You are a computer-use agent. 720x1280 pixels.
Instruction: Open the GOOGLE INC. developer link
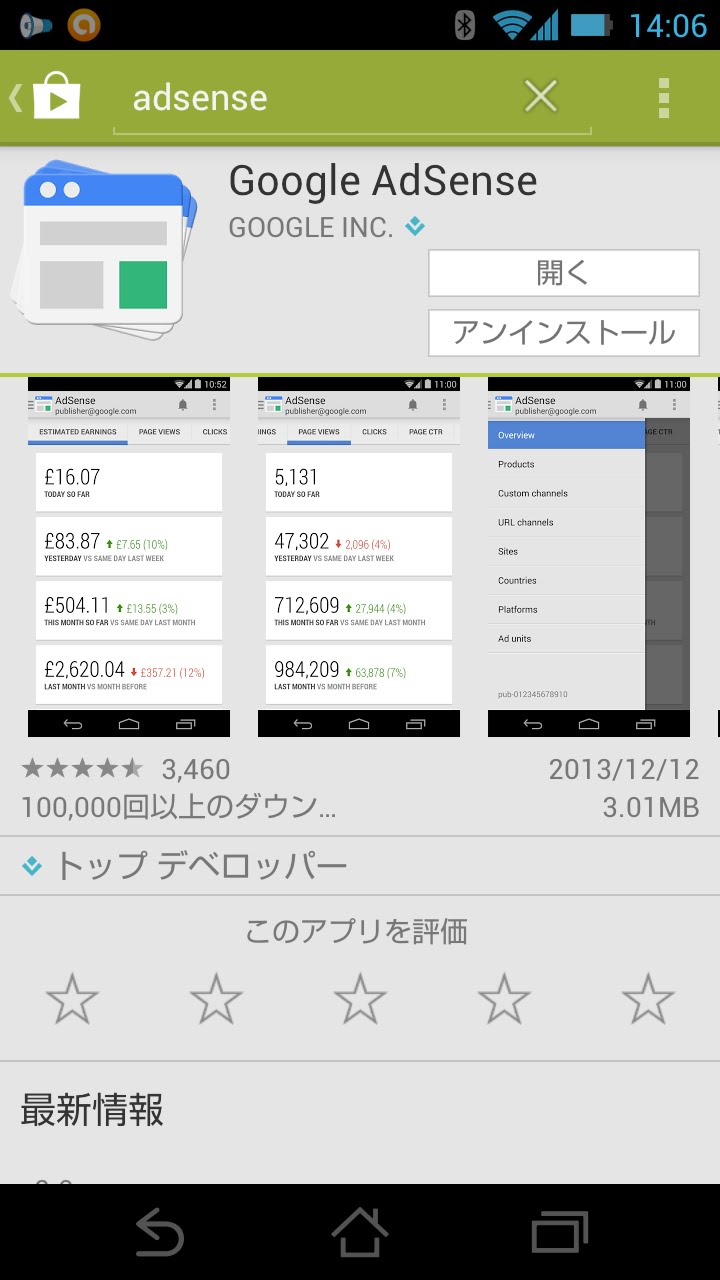click(311, 228)
